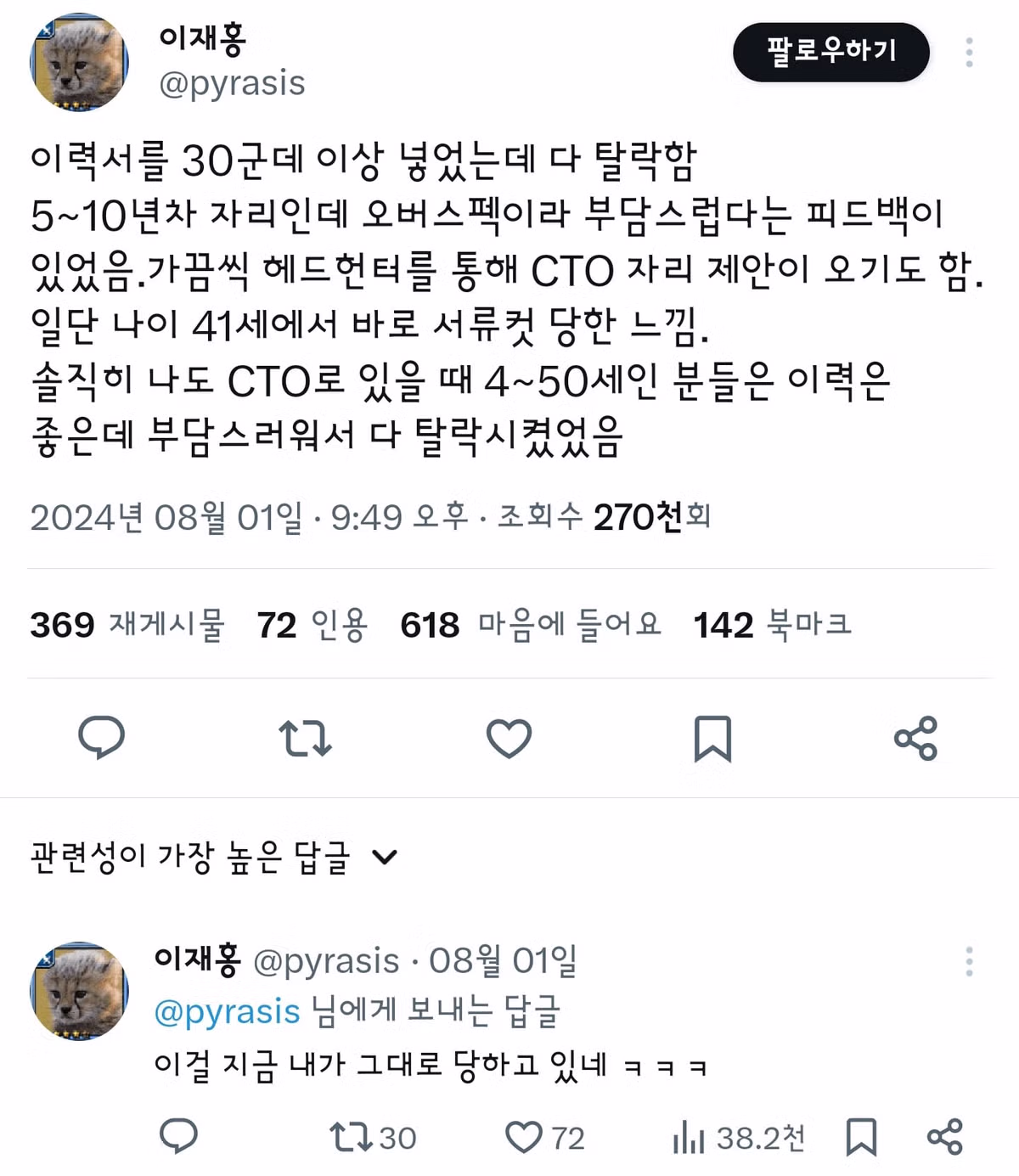The image size is (1019, 1176).
Task: View the 618 마음에 들어요 likes
Action: tap(530, 625)
